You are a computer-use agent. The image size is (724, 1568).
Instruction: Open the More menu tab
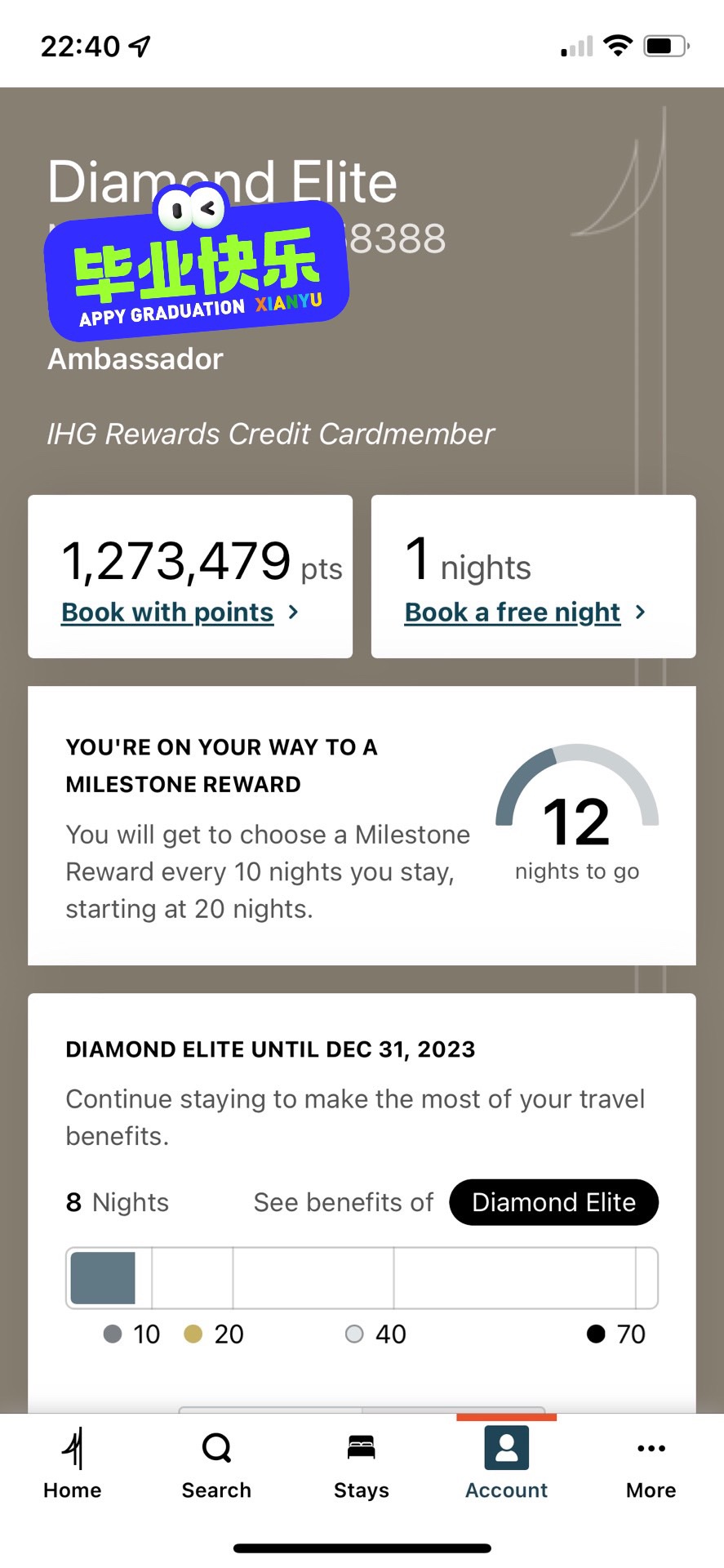(x=651, y=1464)
